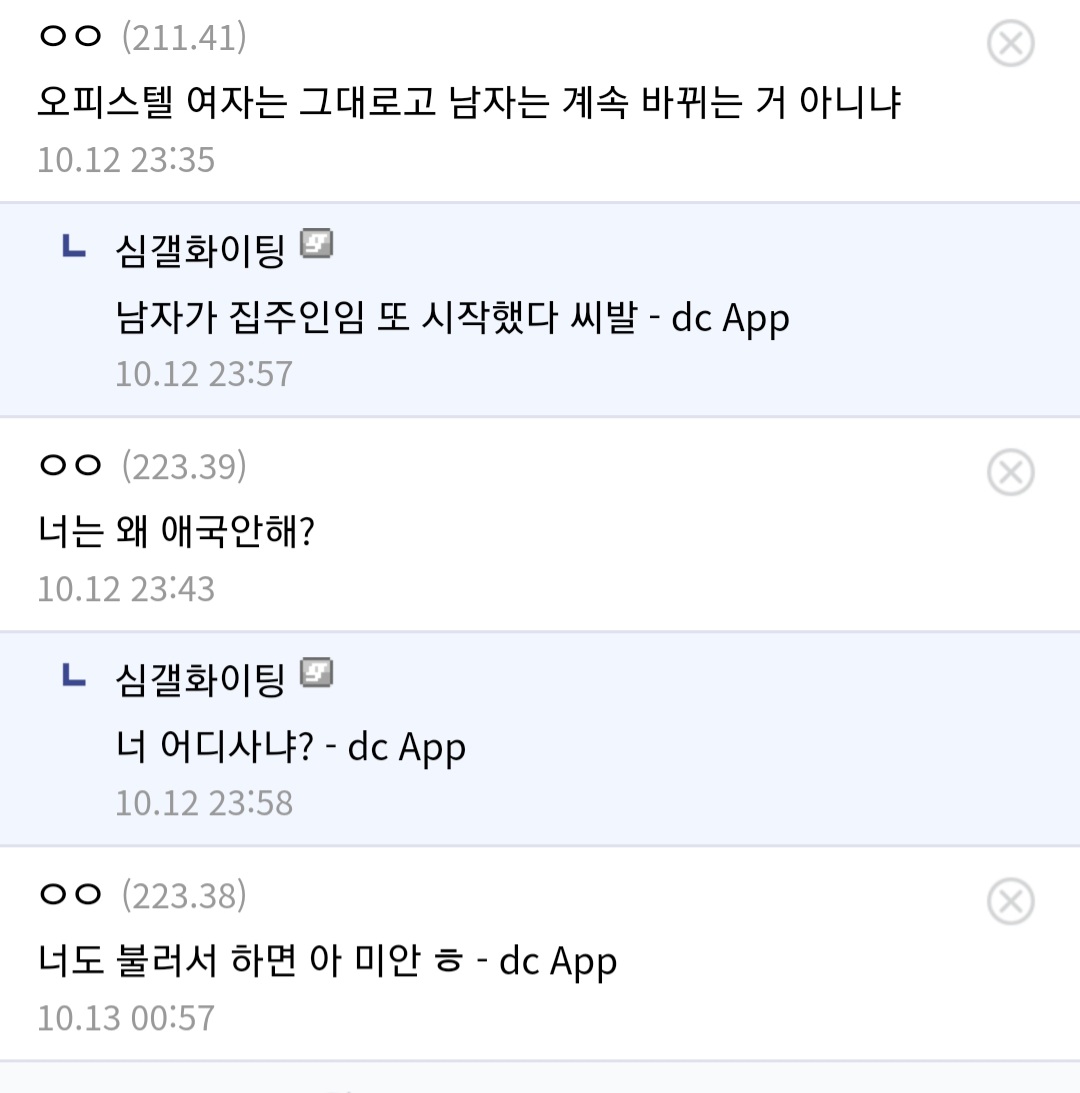
Task: Reply to the '오피스텔 여자는 그대로고' comment
Action: (469, 102)
